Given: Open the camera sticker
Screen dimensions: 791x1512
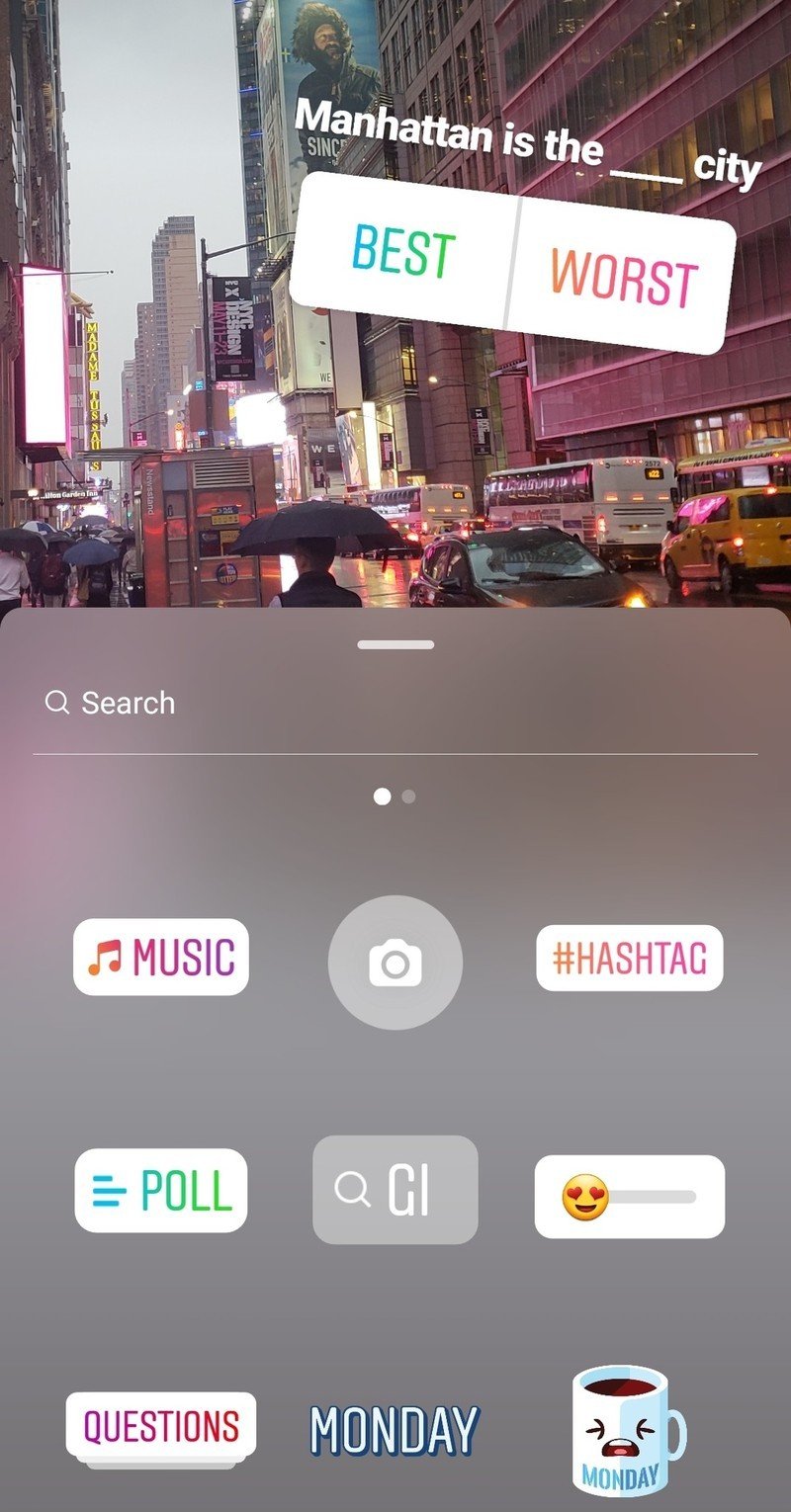Looking at the screenshot, I should pos(395,962).
